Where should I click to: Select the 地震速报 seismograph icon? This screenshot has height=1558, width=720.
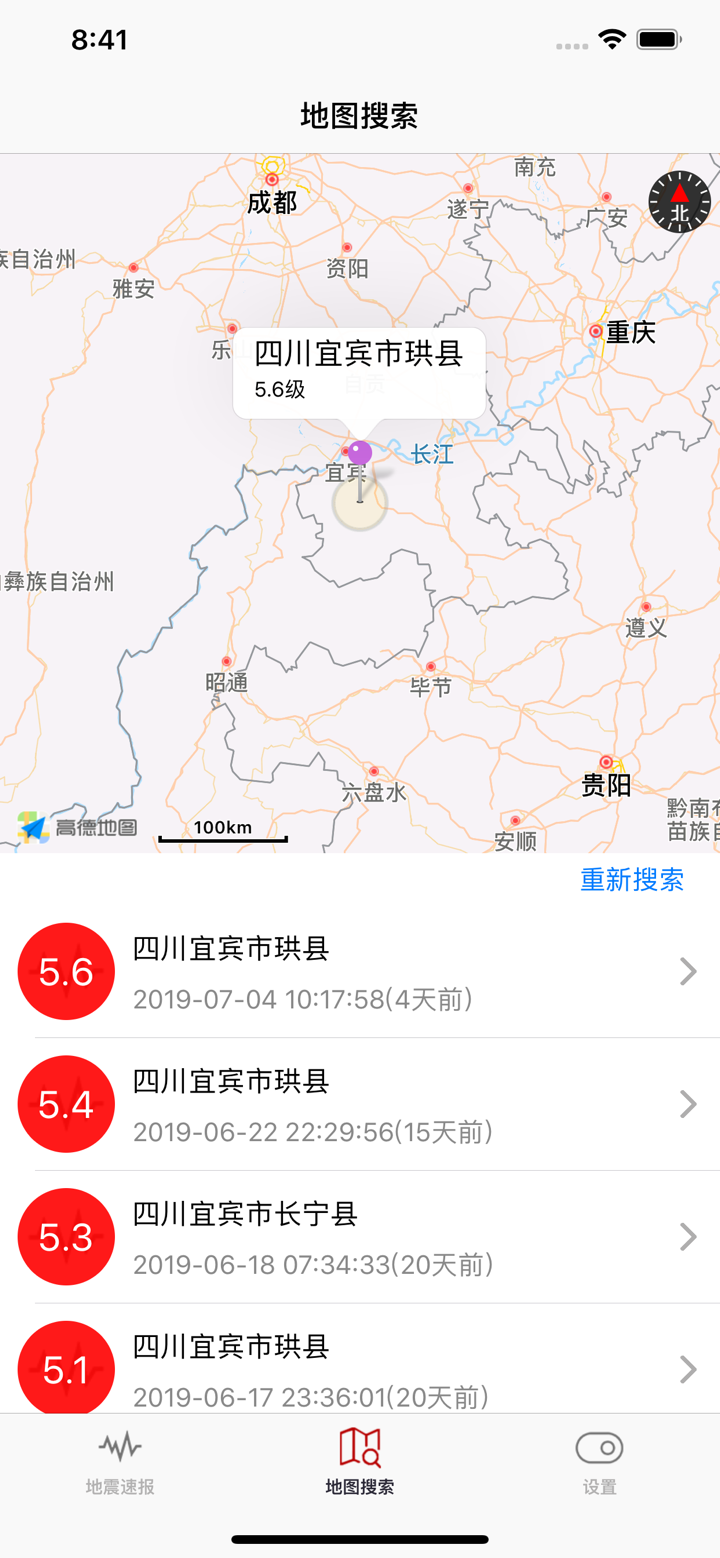(x=119, y=1447)
